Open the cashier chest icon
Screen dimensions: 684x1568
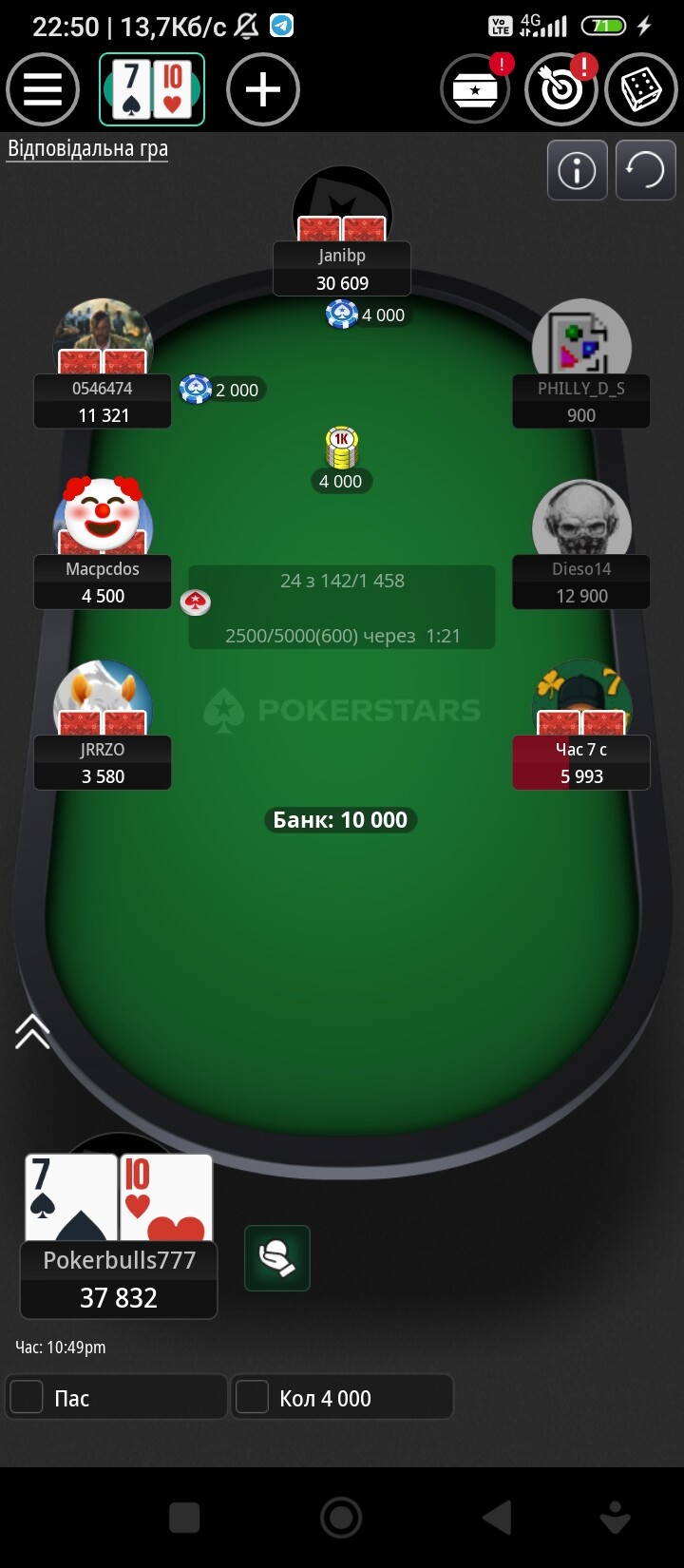(475, 90)
